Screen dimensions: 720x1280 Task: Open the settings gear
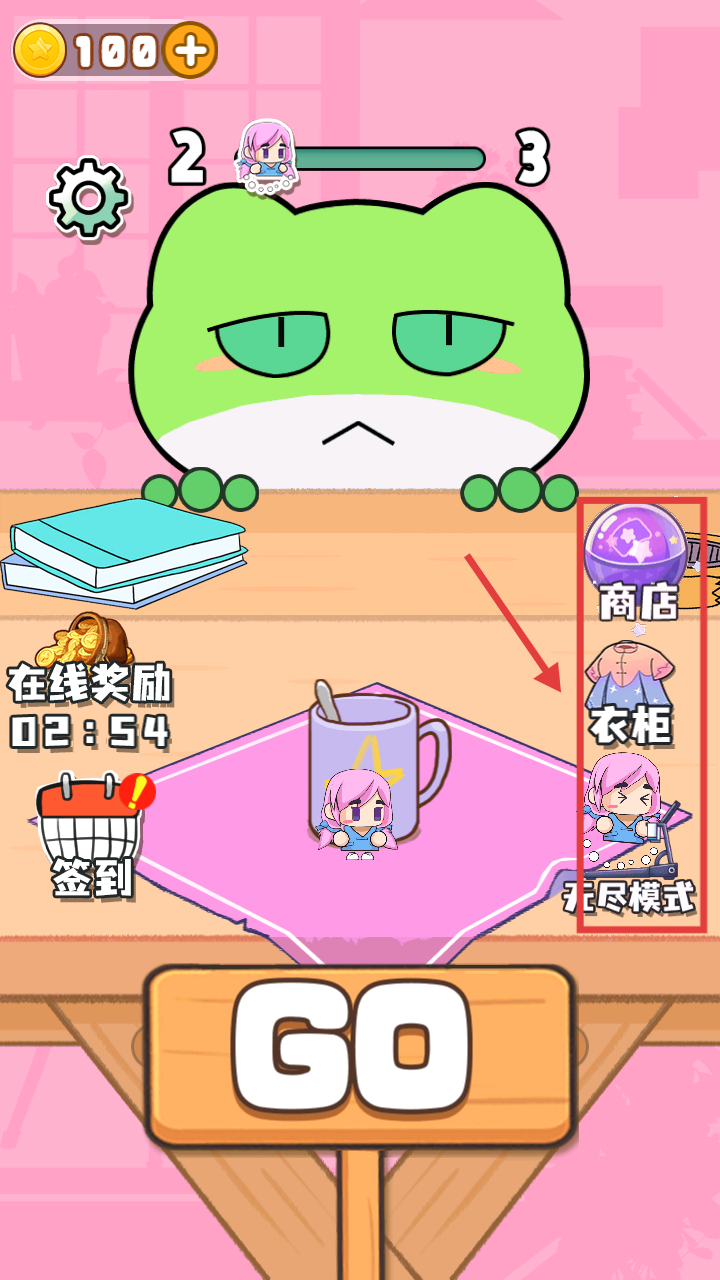click(89, 197)
